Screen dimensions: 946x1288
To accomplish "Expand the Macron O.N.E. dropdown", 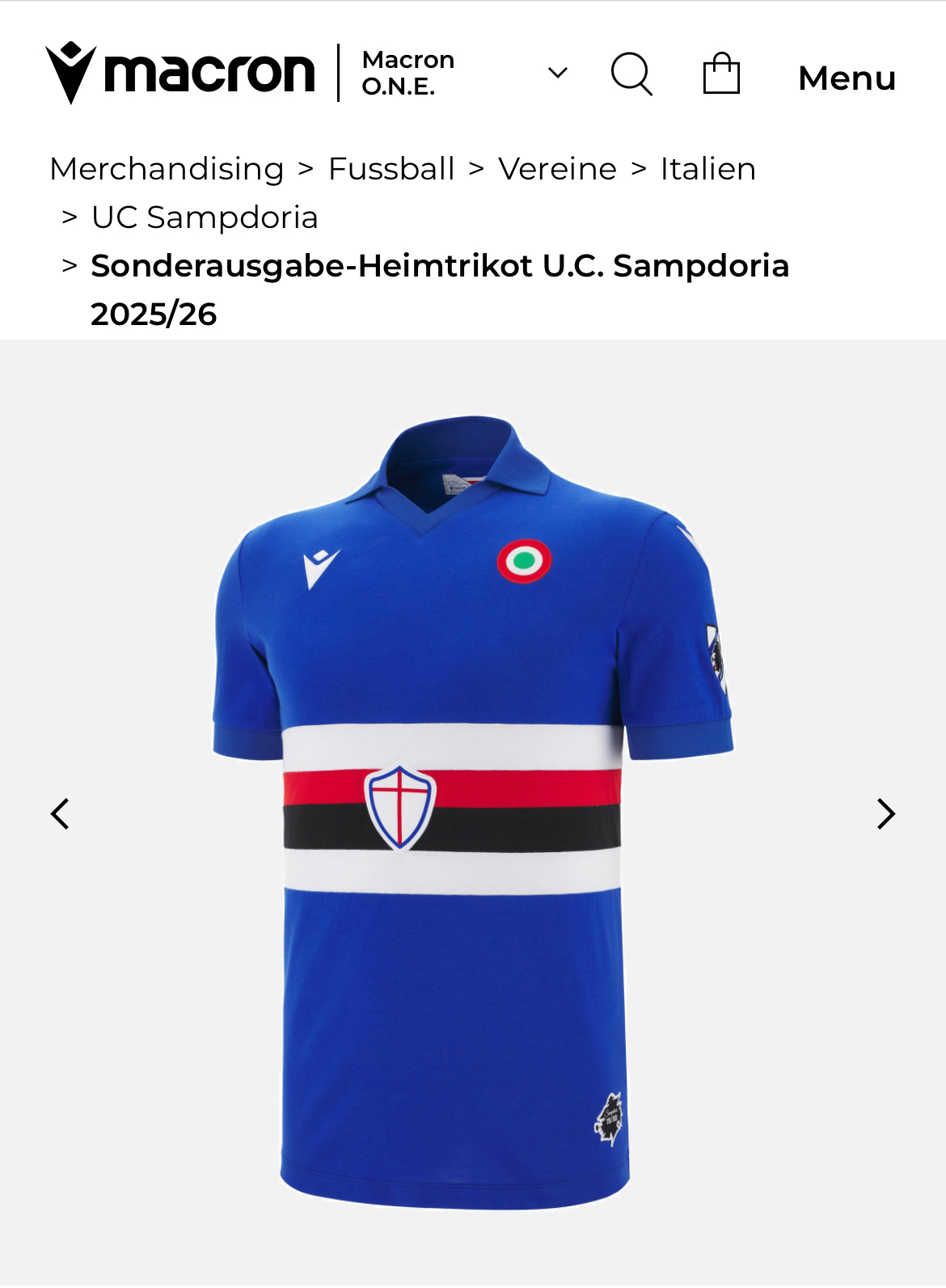I will (557, 73).
